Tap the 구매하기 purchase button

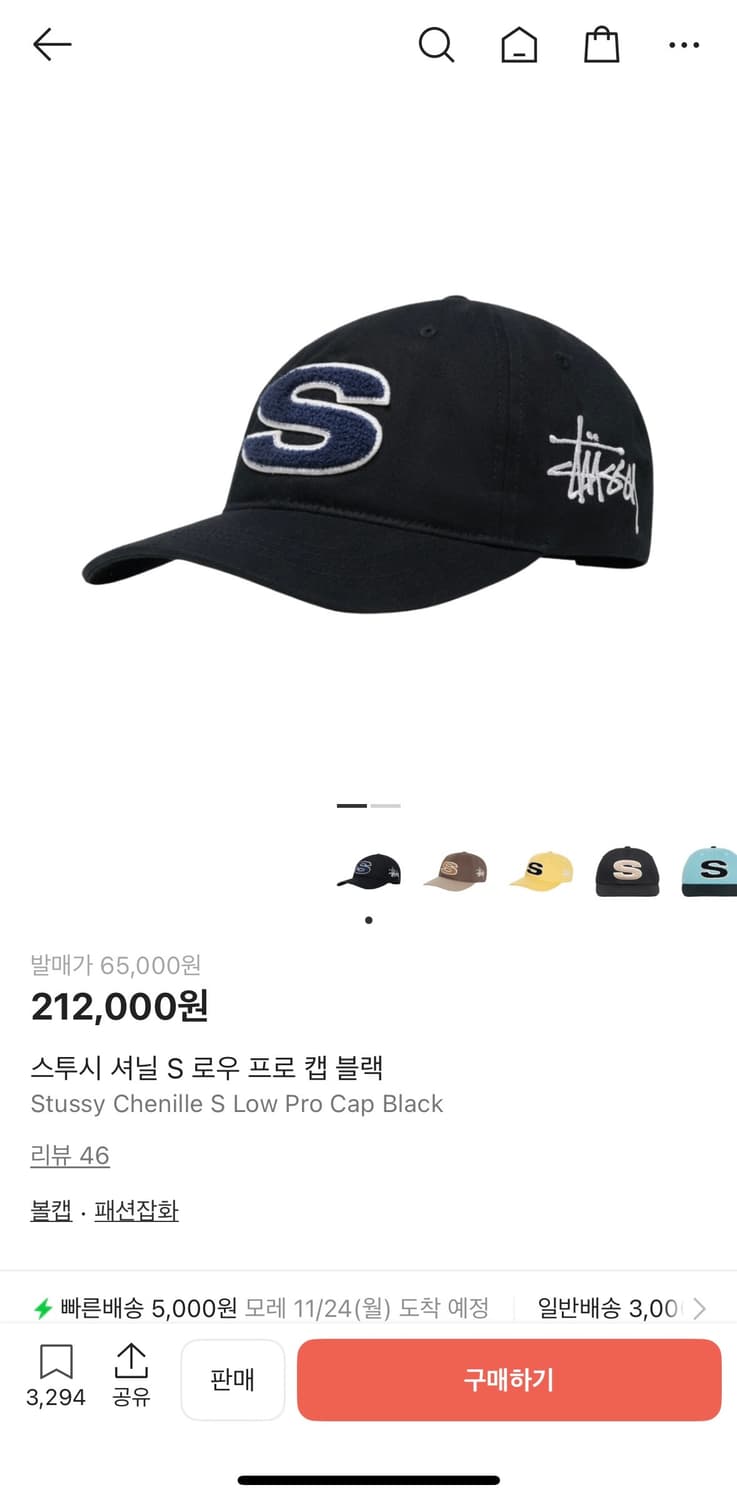pyautogui.click(x=508, y=1380)
